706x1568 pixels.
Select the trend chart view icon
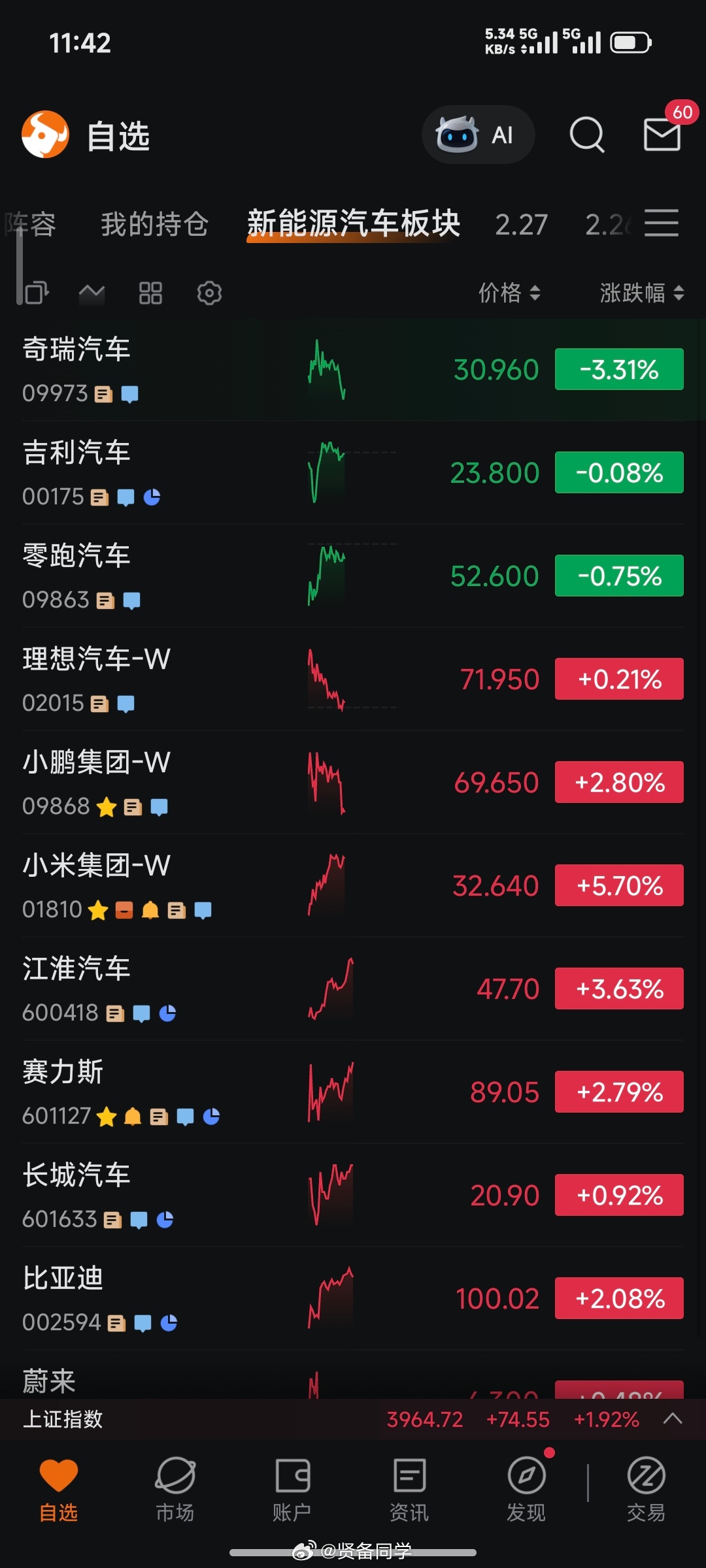click(93, 293)
